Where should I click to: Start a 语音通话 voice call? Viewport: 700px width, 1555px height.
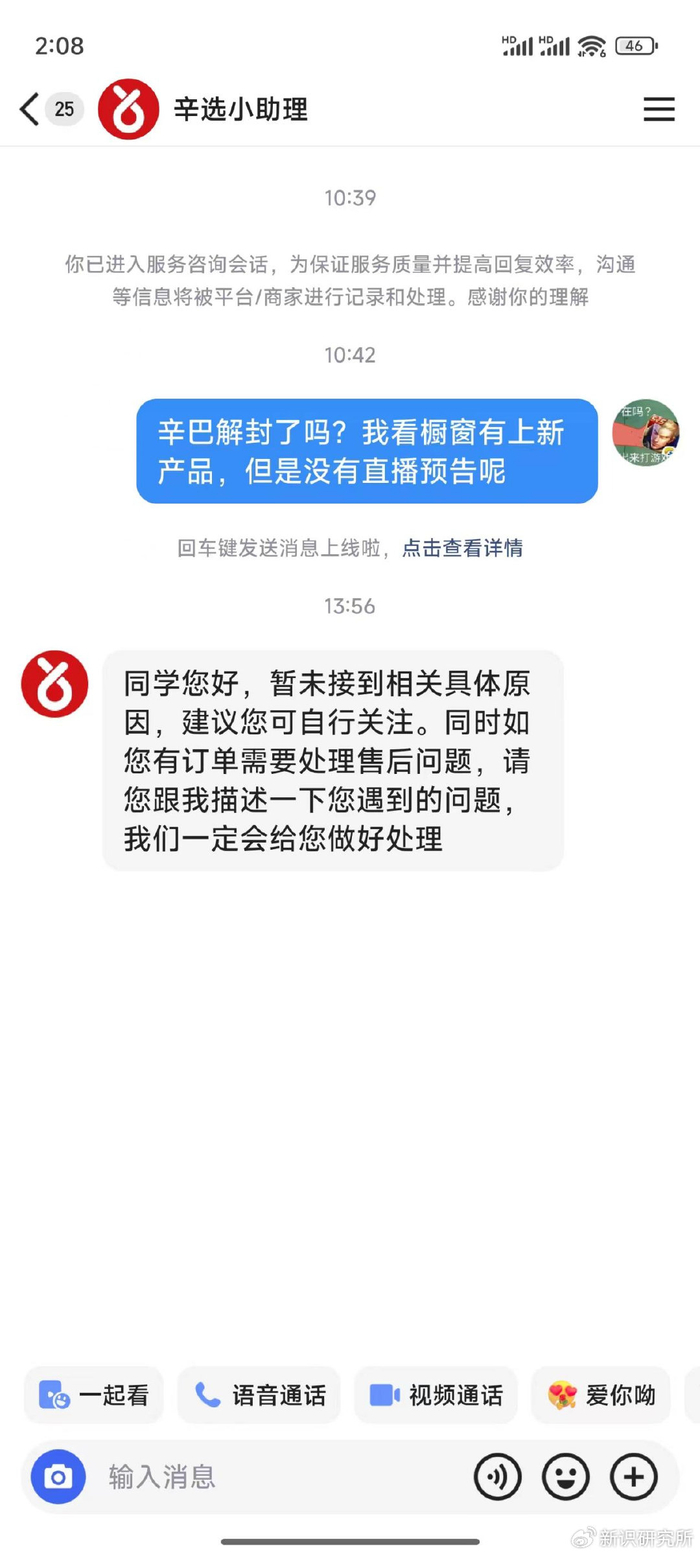coord(259,1395)
